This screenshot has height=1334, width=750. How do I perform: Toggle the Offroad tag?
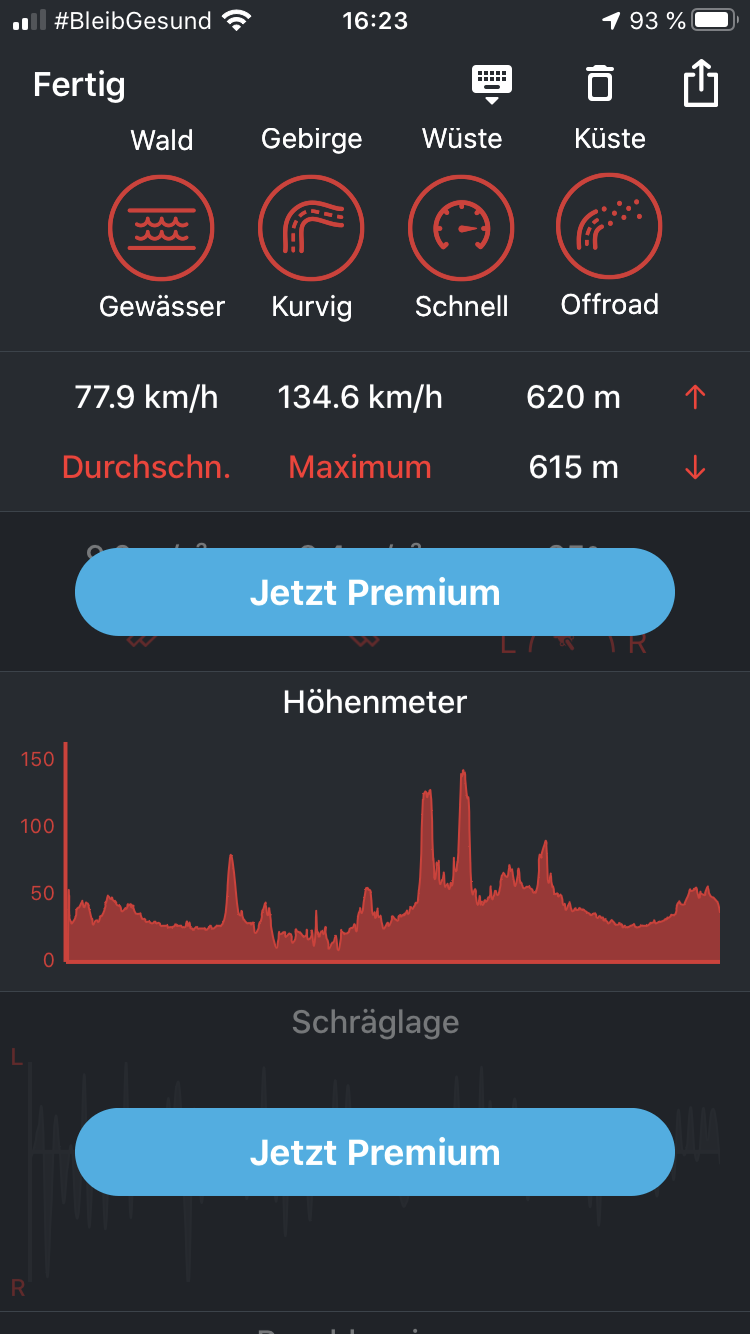[x=609, y=229]
